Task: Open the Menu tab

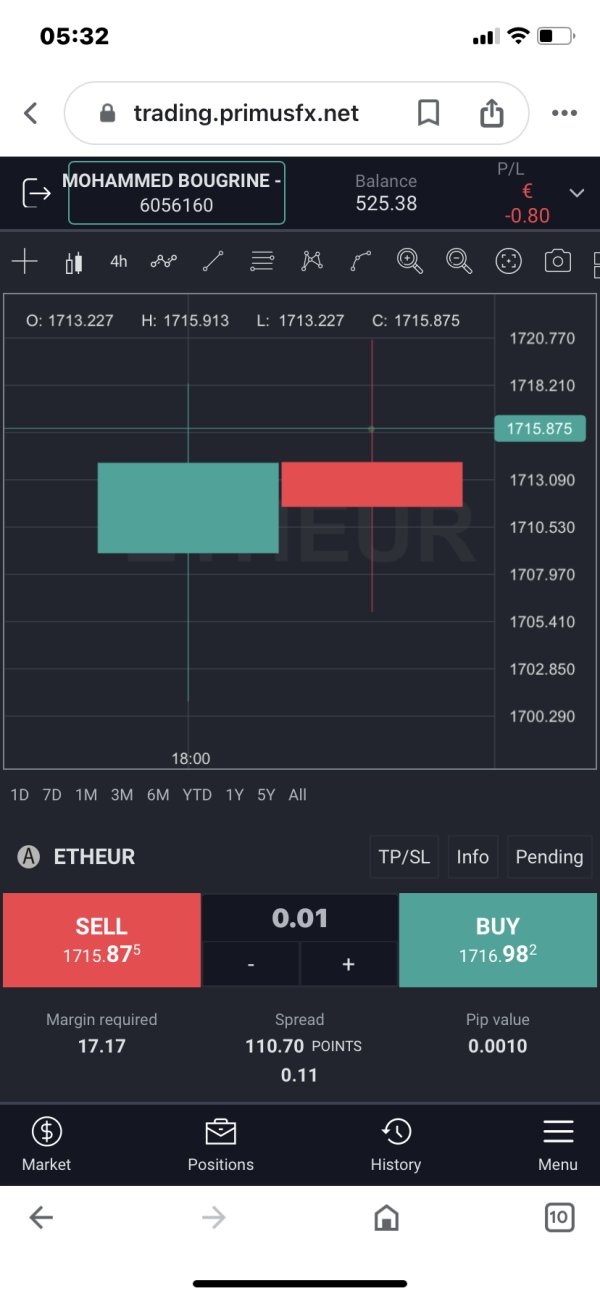Action: [558, 1145]
